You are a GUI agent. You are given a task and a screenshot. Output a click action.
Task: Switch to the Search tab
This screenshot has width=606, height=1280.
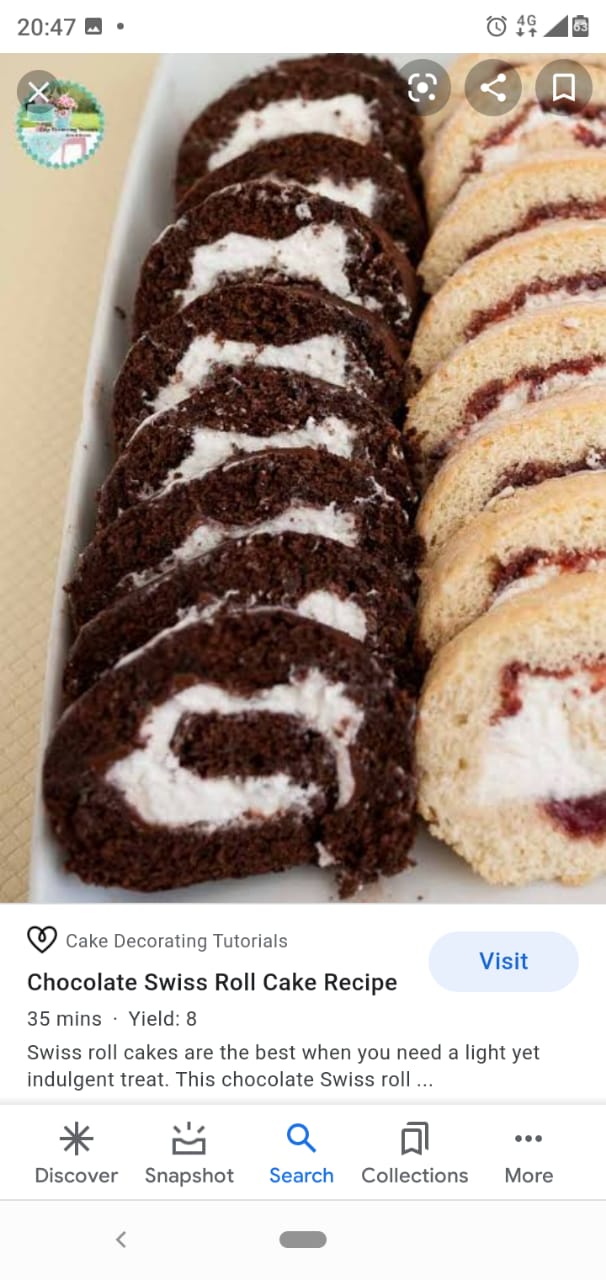[x=301, y=1153]
